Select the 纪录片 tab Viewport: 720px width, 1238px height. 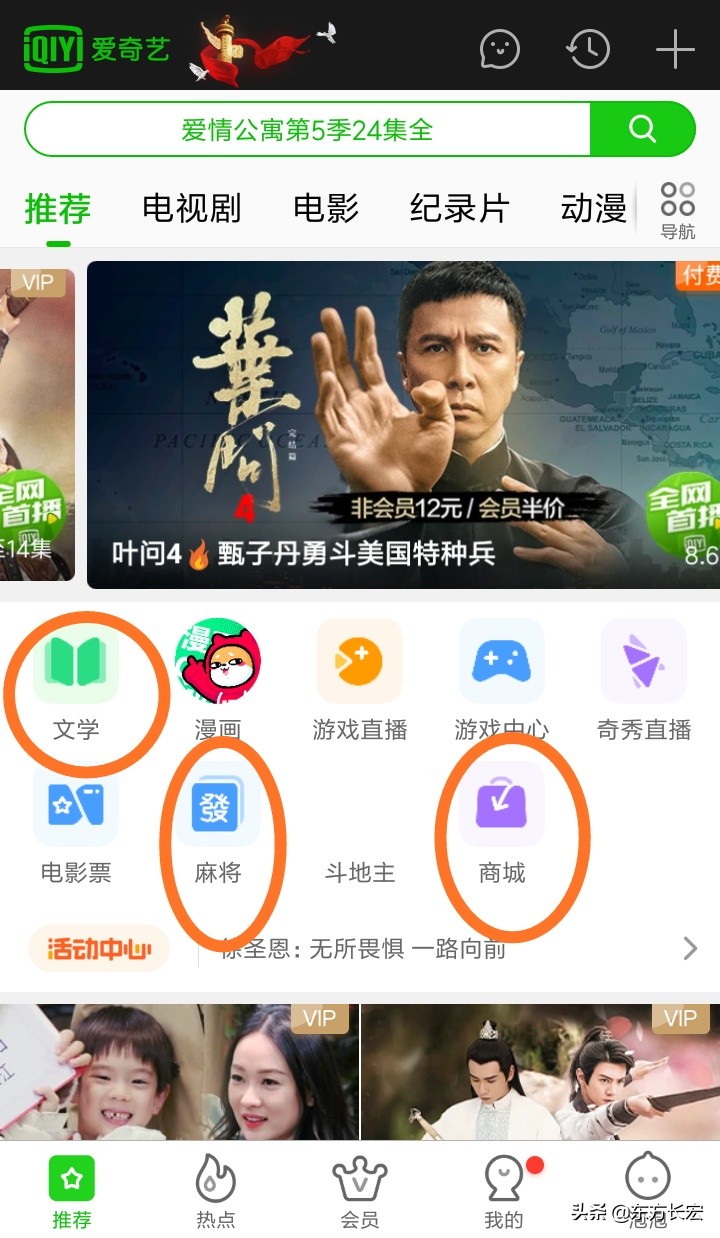pyautogui.click(x=459, y=209)
